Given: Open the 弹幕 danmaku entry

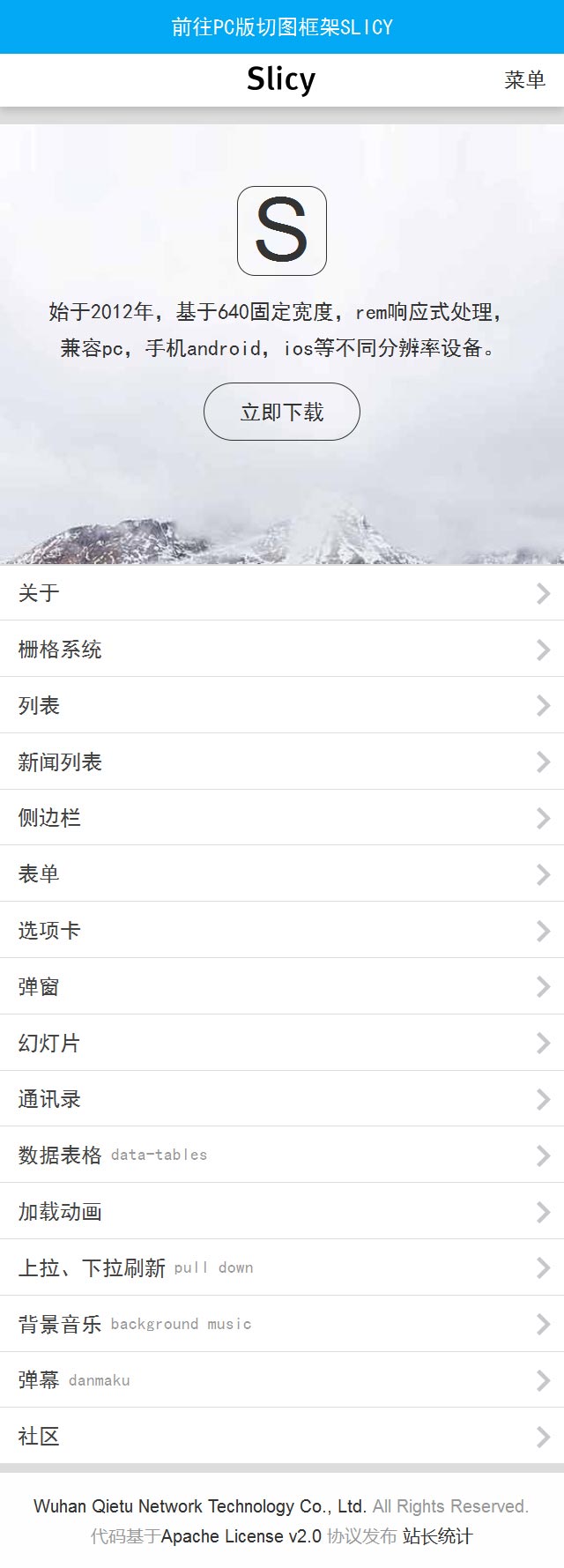Looking at the screenshot, I should point(282,1380).
